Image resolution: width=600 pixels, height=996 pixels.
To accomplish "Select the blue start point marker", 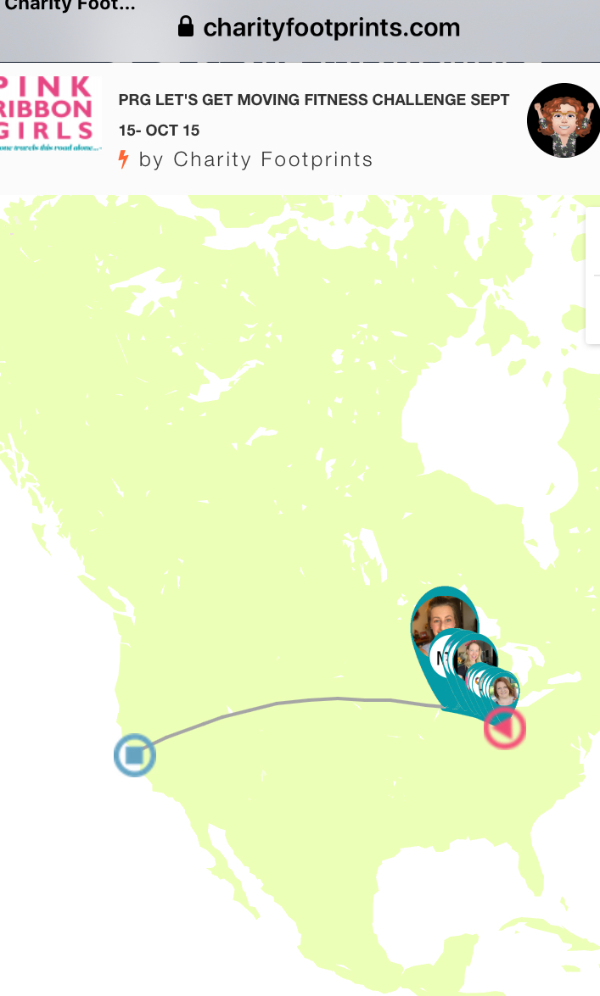I will pyautogui.click(x=135, y=755).
